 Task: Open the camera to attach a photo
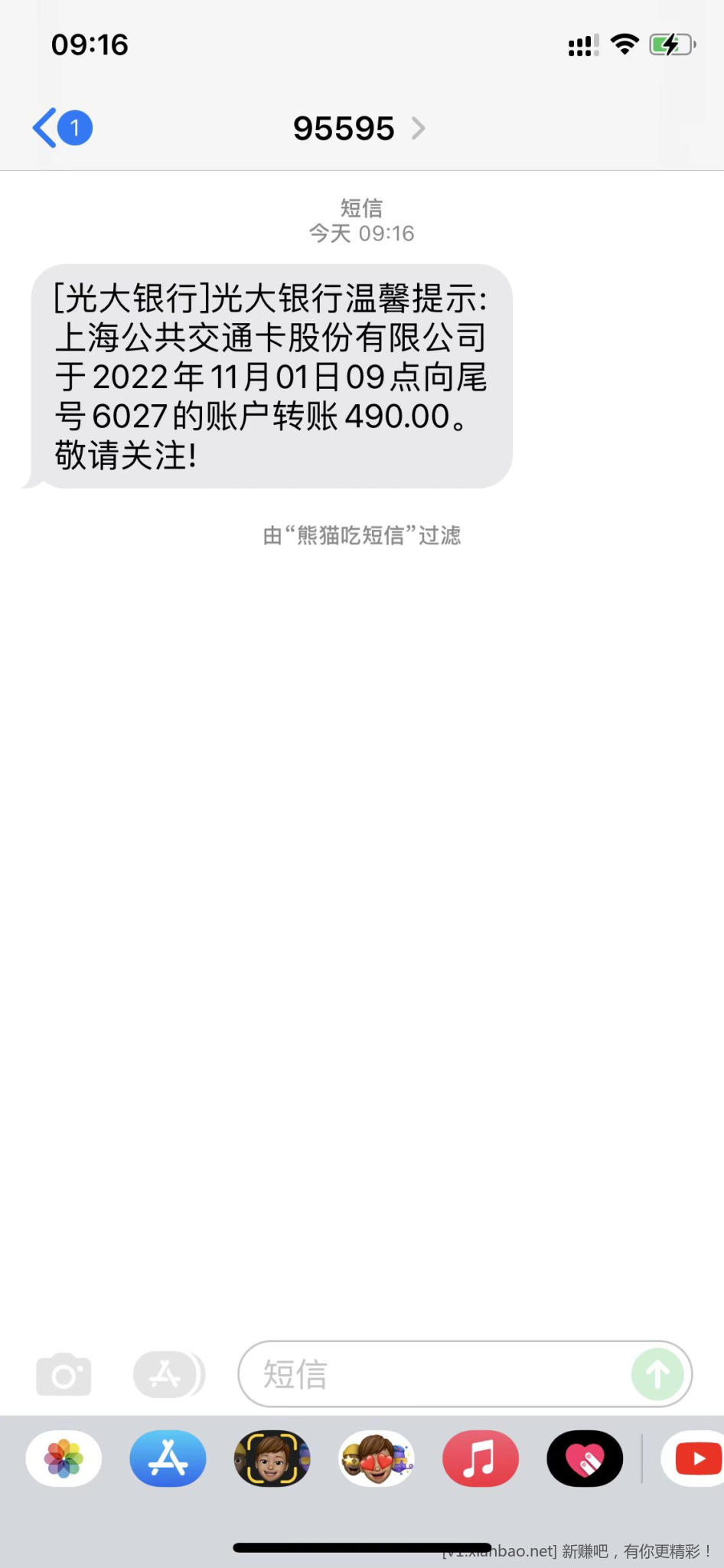pyautogui.click(x=64, y=1374)
